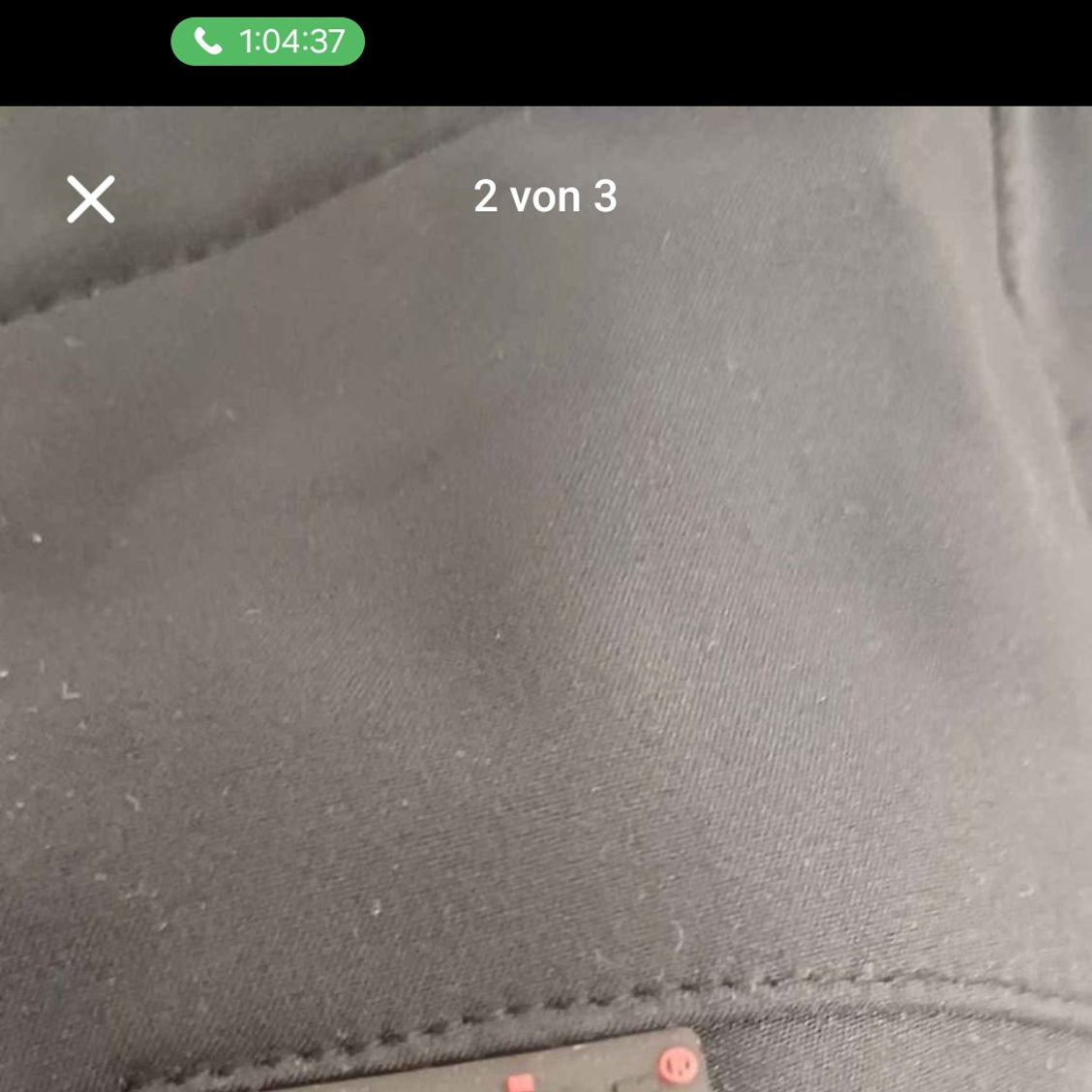Image resolution: width=1092 pixels, height=1092 pixels.
Task: Return to the ongoing call via green pill
Action: [267, 42]
